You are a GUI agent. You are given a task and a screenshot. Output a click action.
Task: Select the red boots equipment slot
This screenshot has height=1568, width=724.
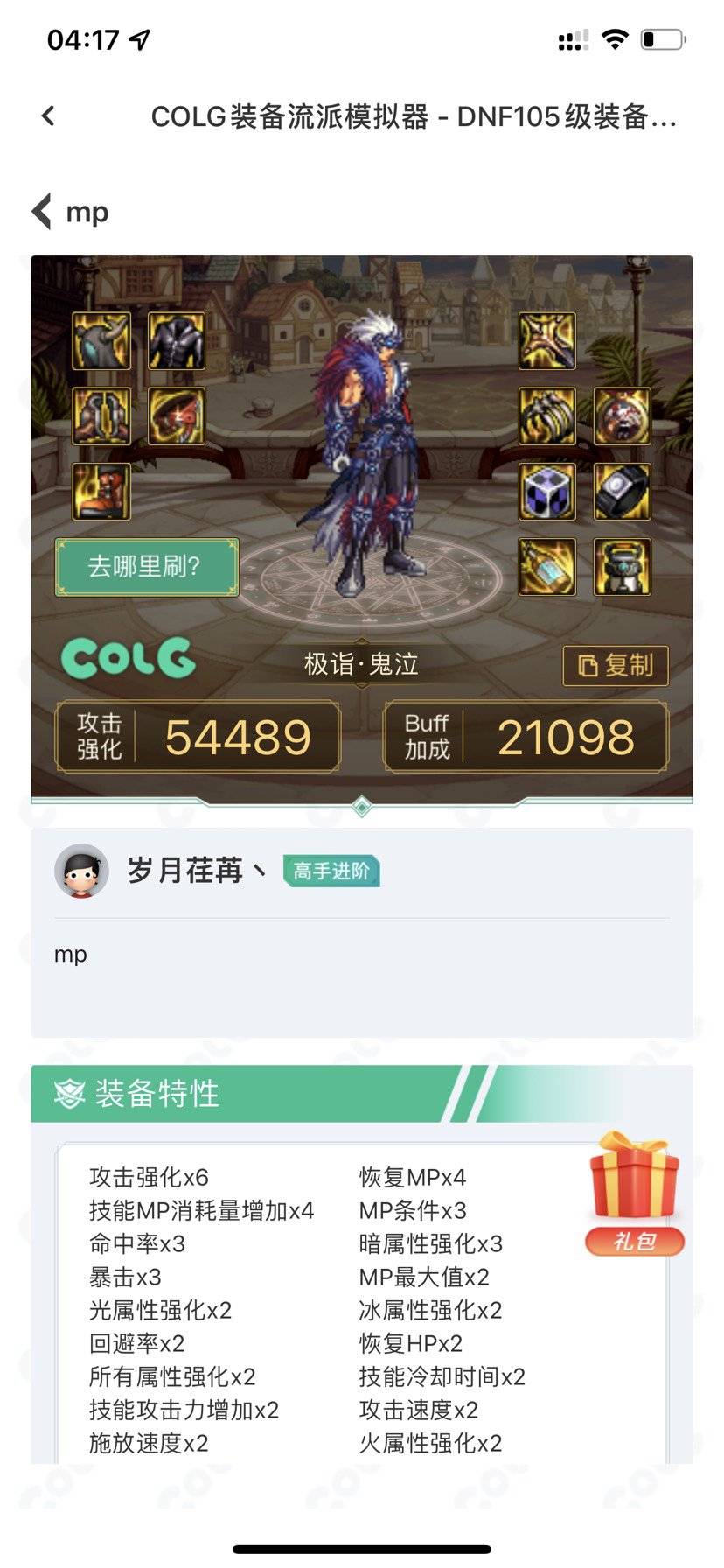[x=101, y=492]
